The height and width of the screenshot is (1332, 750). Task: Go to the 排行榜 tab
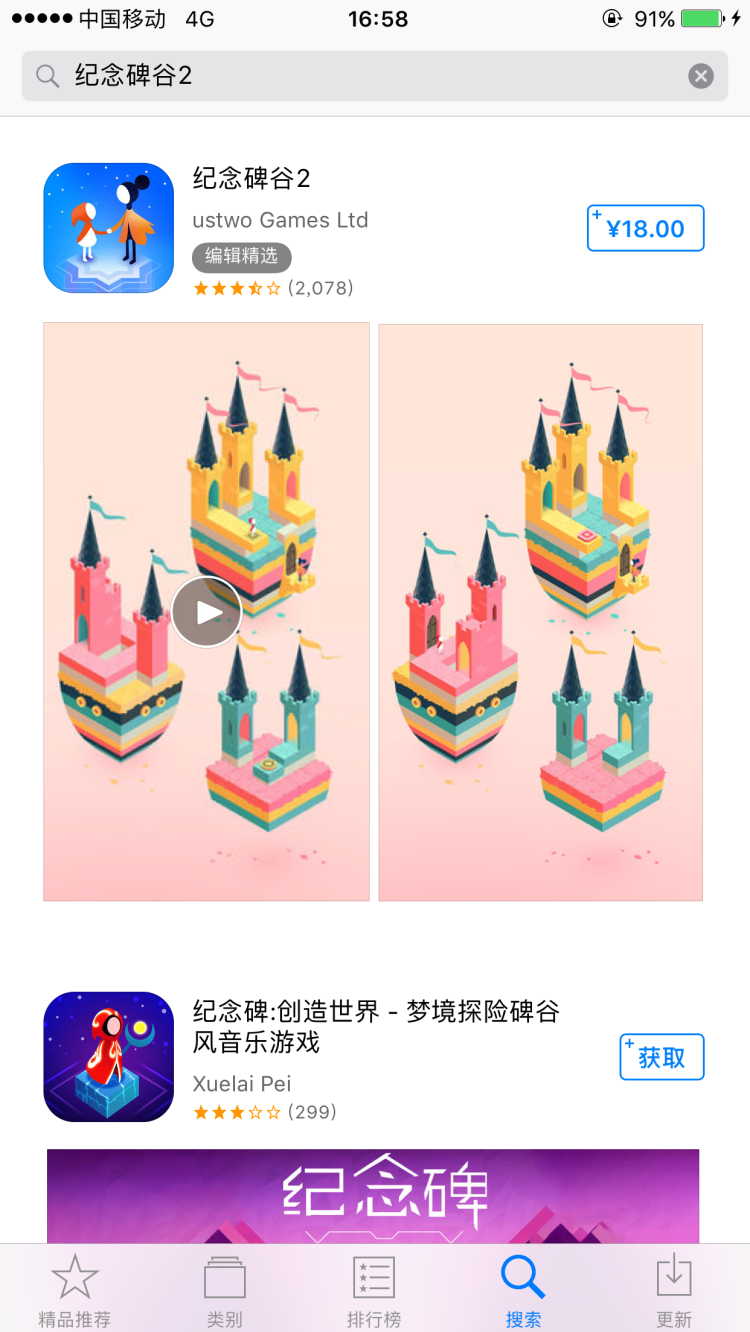[x=374, y=1290]
